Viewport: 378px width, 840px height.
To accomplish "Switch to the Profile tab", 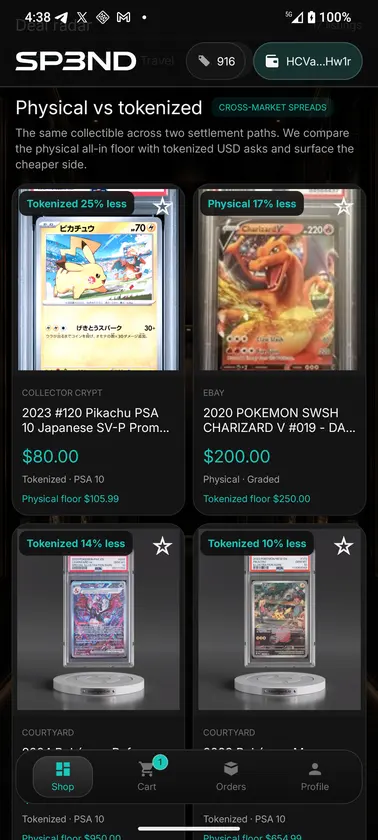I will pos(315,776).
